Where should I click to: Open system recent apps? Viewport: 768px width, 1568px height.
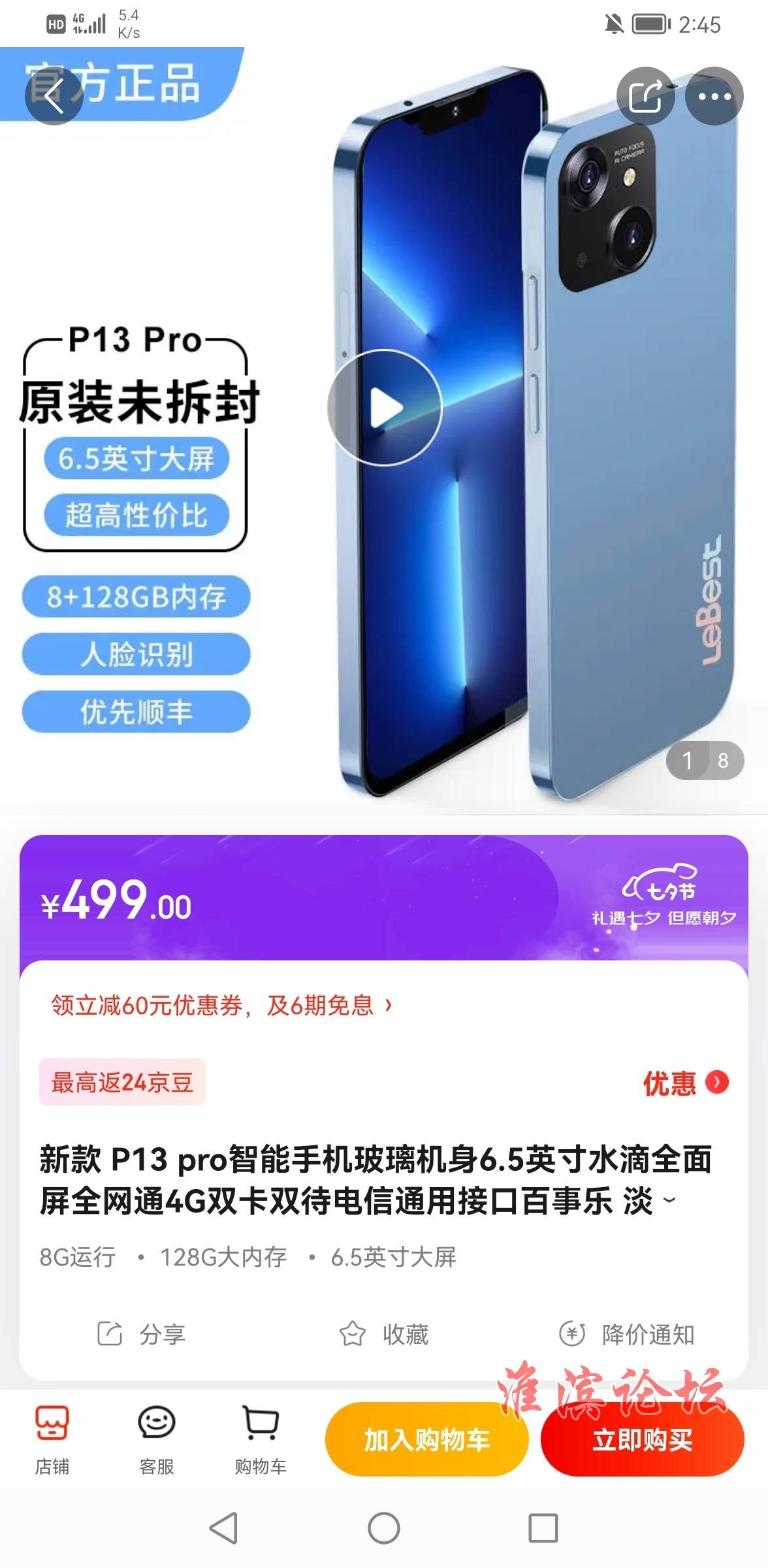pyautogui.click(x=543, y=1528)
